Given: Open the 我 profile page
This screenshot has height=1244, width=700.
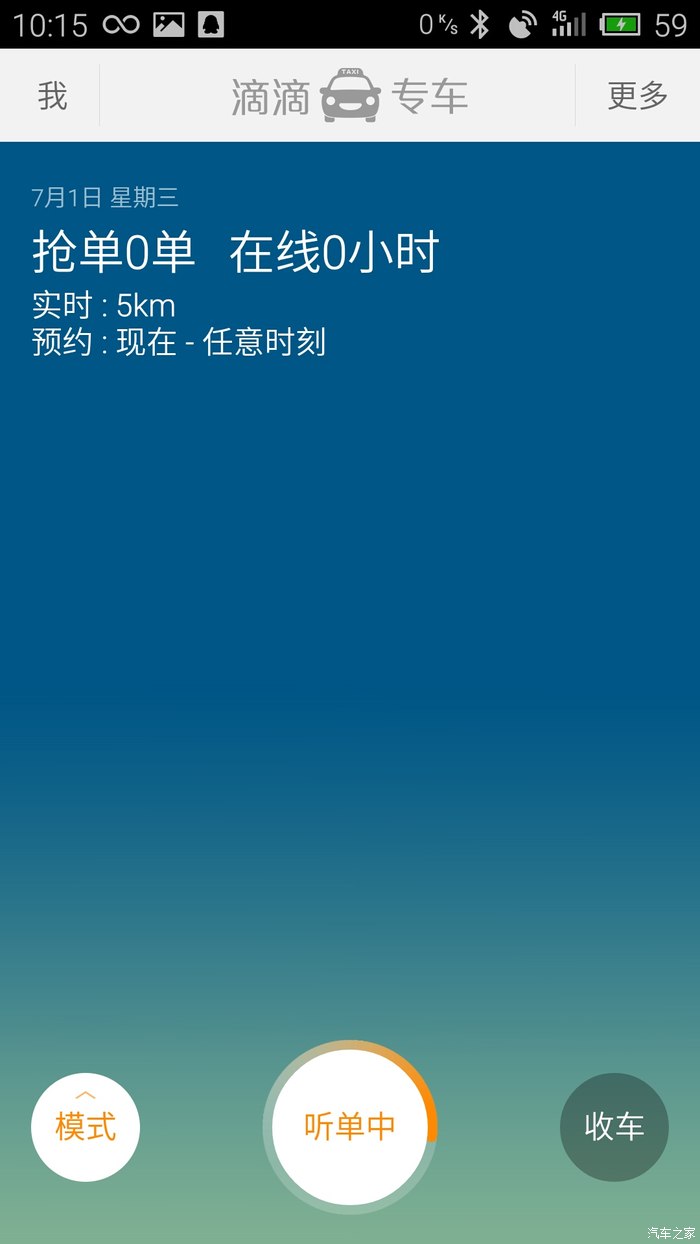Looking at the screenshot, I should [52, 96].
